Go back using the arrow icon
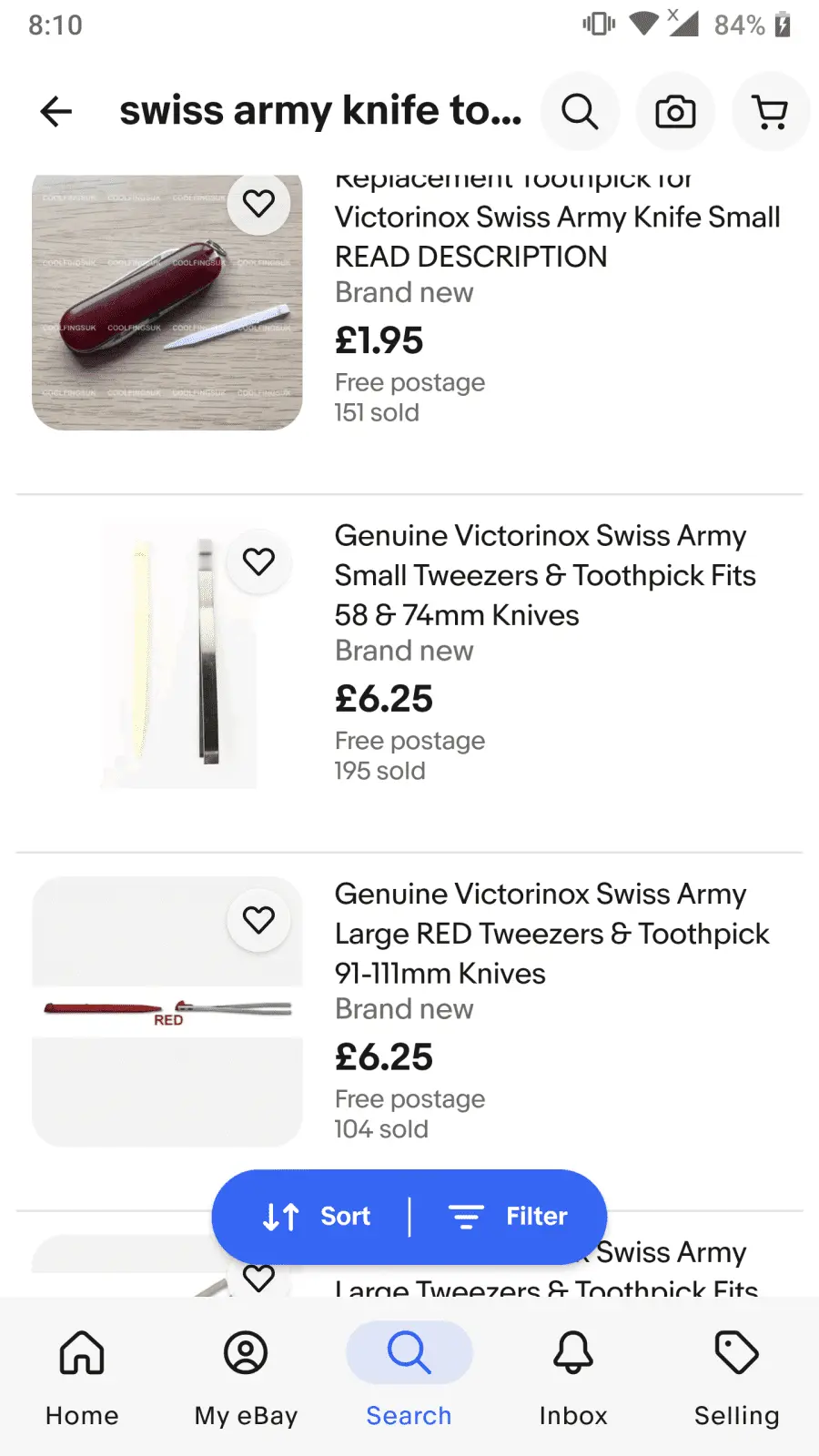The height and width of the screenshot is (1456, 819). click(56, 112)
